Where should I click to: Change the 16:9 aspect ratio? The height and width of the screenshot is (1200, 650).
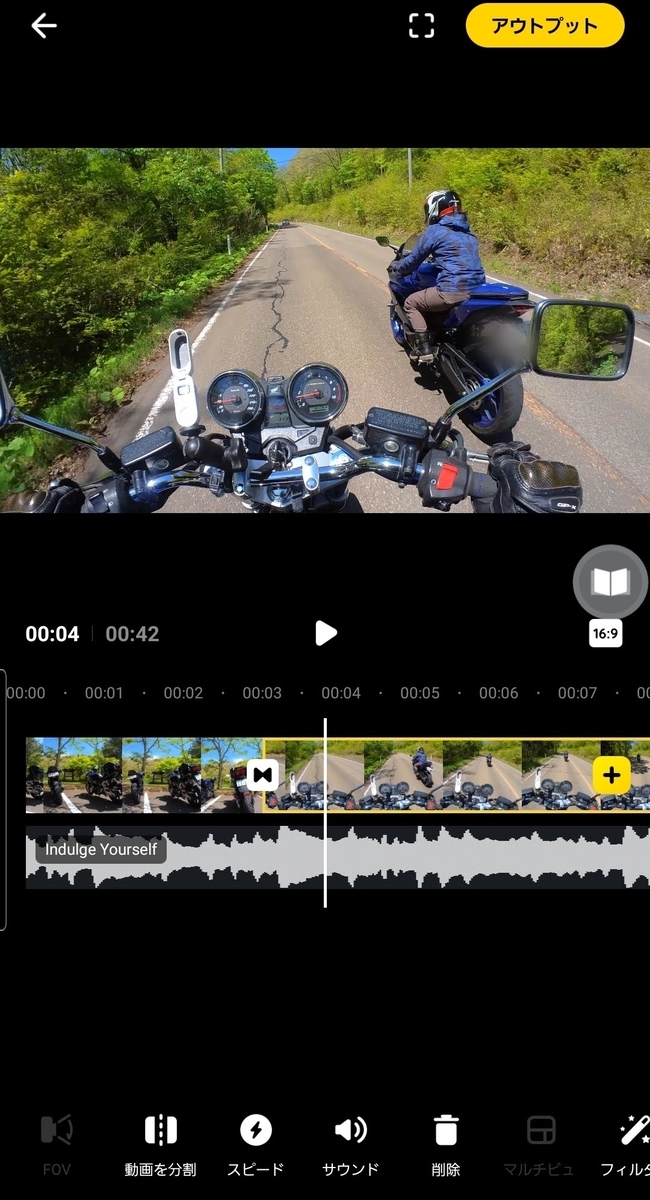[x=605, y=633]
